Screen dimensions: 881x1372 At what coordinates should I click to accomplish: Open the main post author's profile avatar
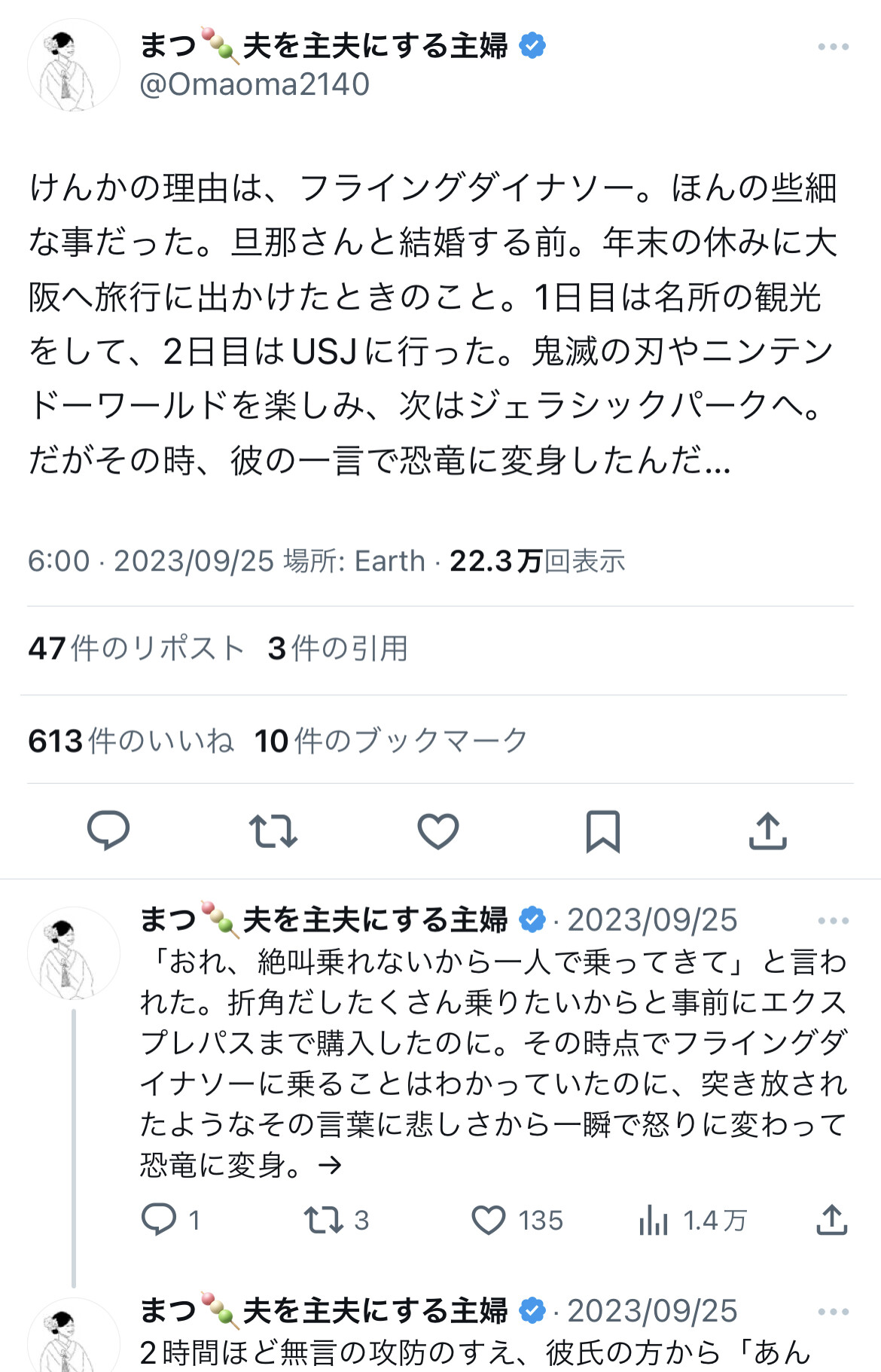click(x=74, y=66)
